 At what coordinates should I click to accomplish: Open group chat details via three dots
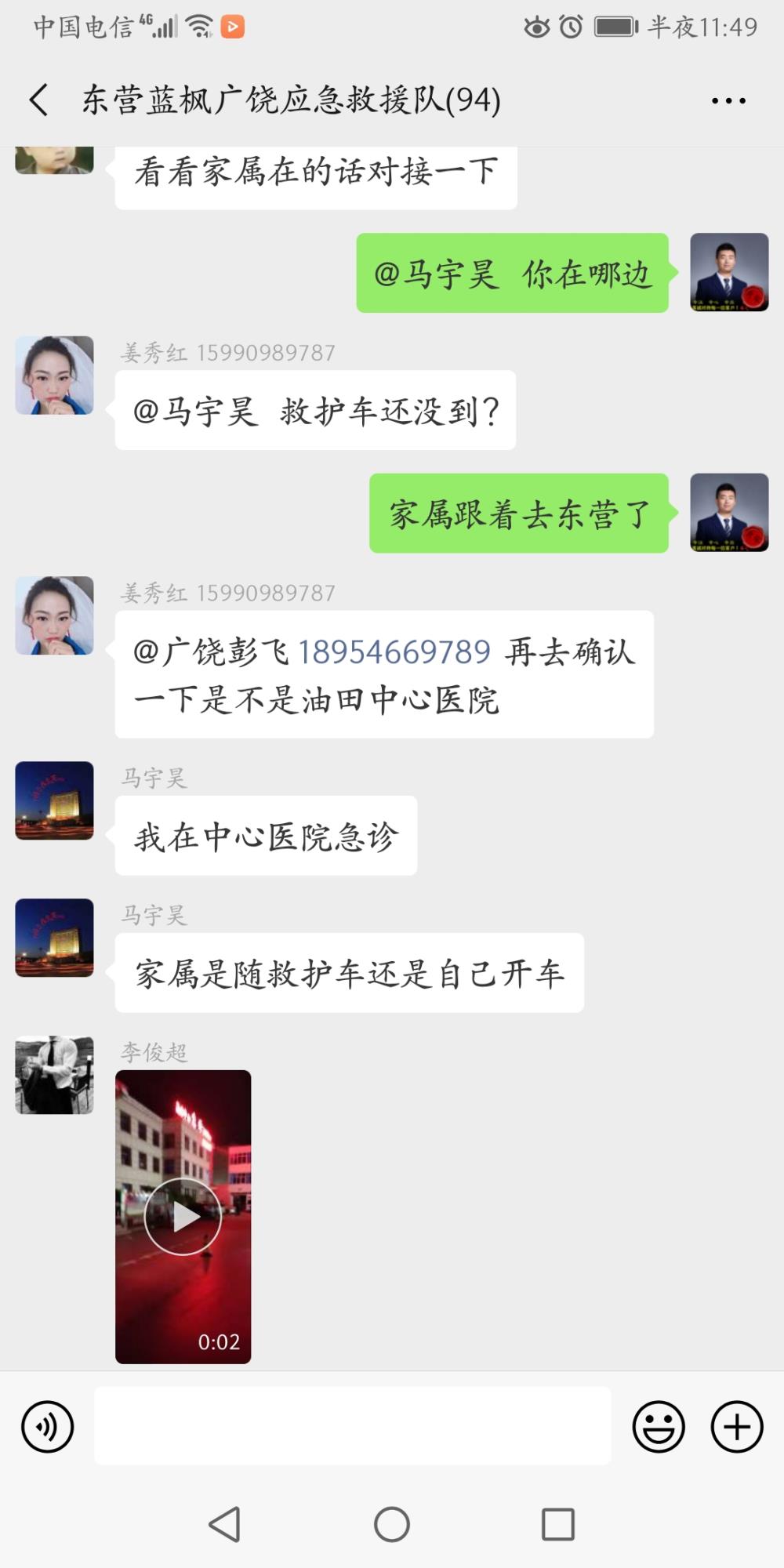(728, 100)
